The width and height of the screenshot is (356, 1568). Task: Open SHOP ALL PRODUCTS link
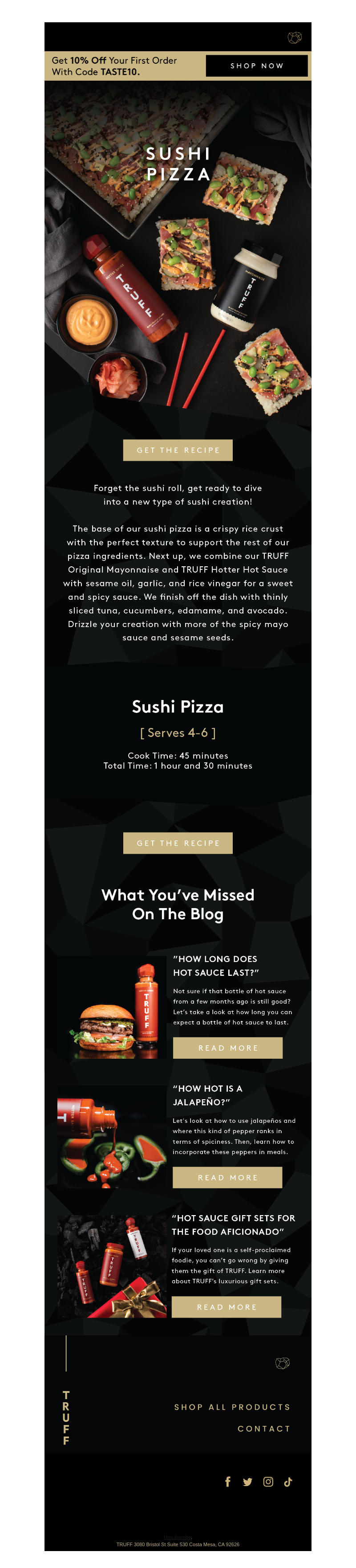232,1407
